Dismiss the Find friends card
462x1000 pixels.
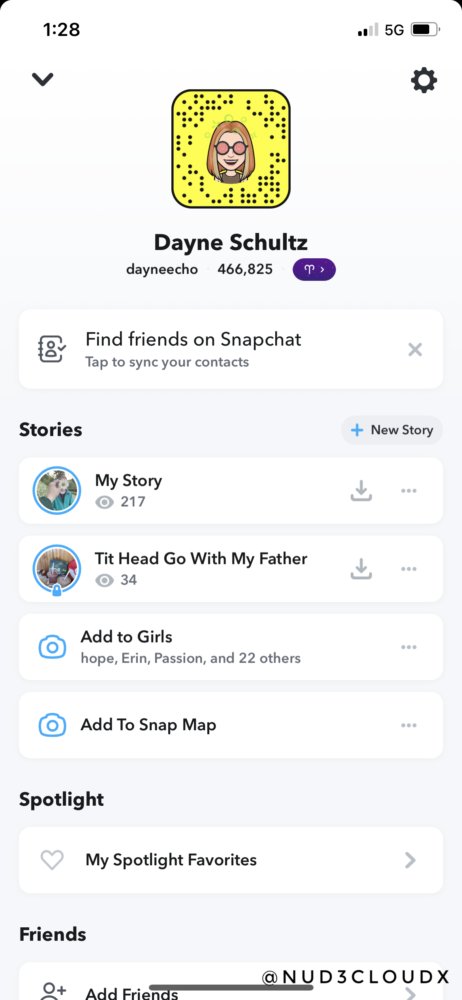tap(415, 349)
